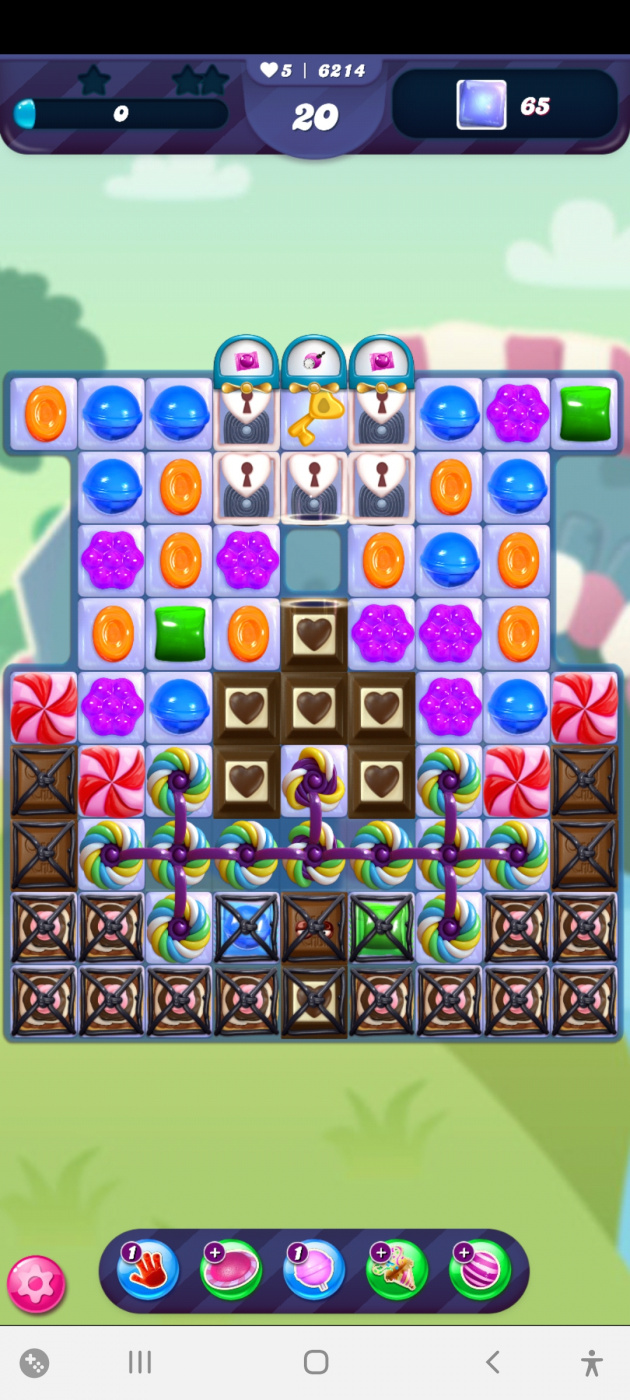Add the striped candy ball booster
The width and height of the screenshot is (630, 1400).
point(480,1271)
